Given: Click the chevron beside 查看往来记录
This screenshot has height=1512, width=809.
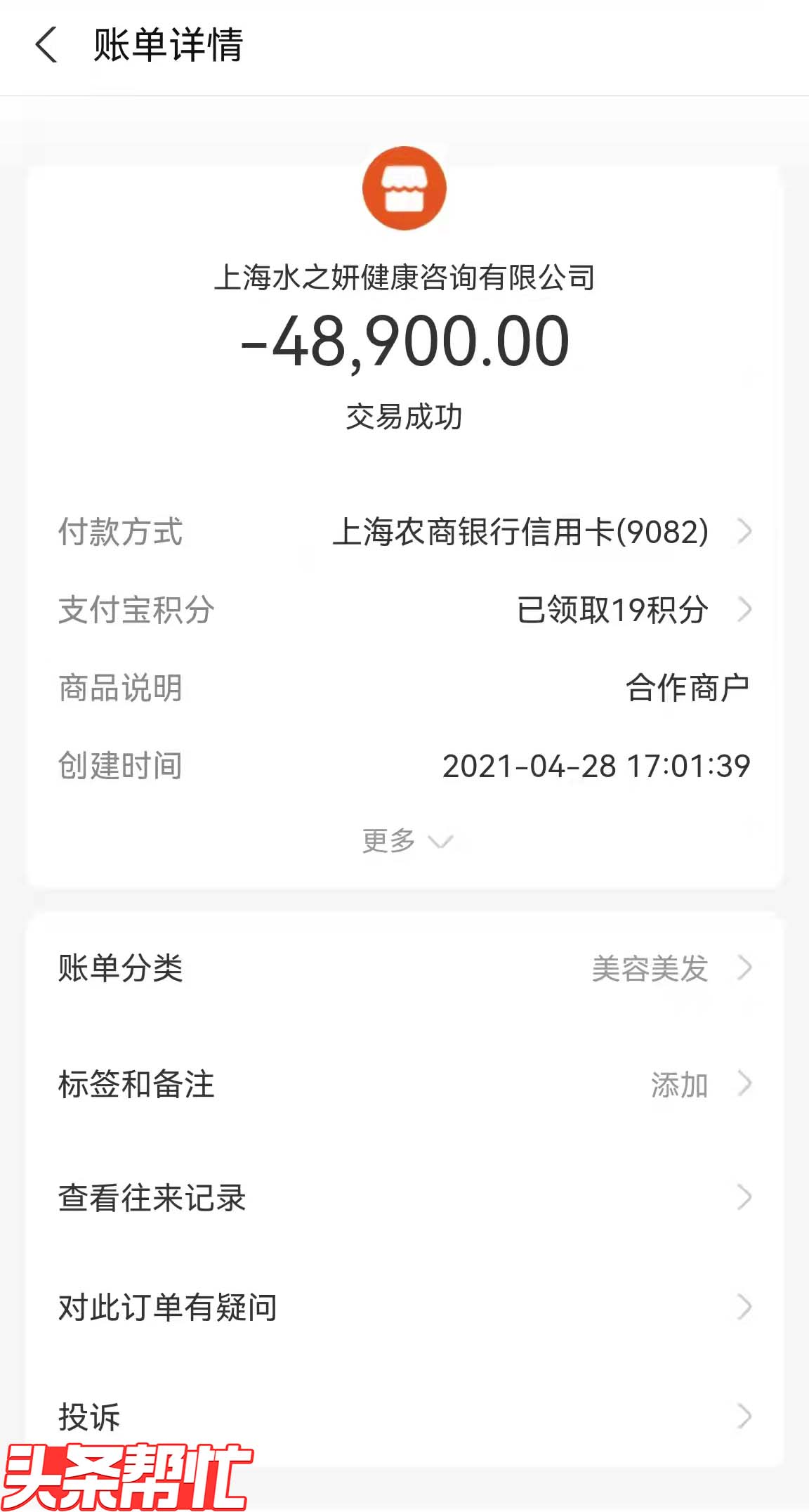Looking at the screenshot, I should 744,1197.
